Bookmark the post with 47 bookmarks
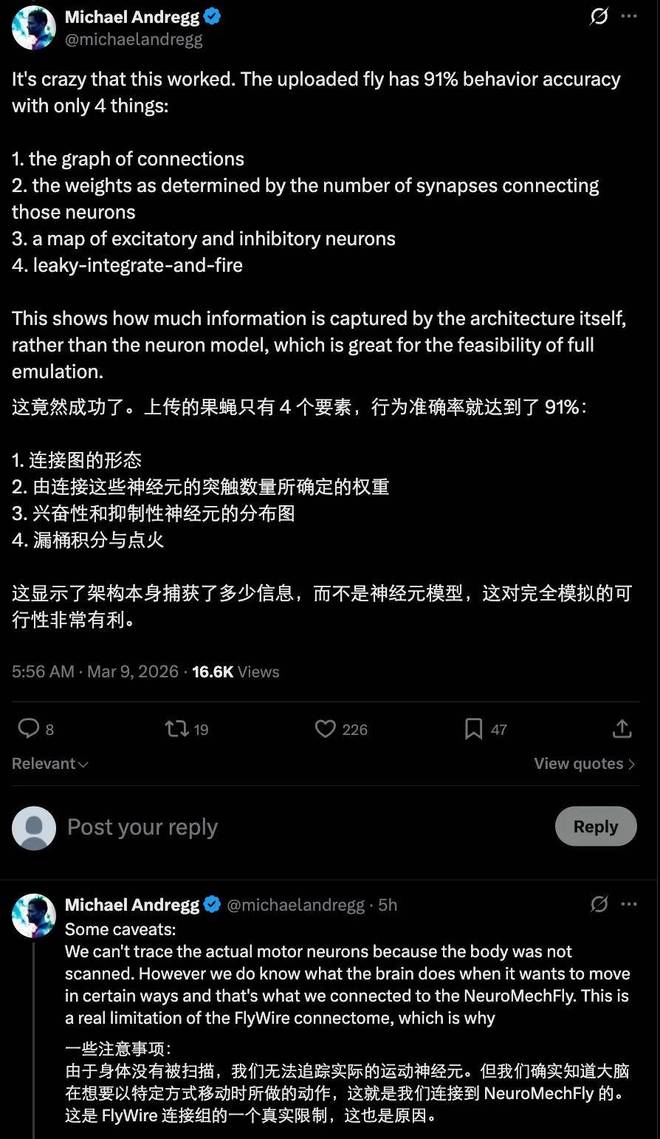660x1139 pixels. [474, 729]
